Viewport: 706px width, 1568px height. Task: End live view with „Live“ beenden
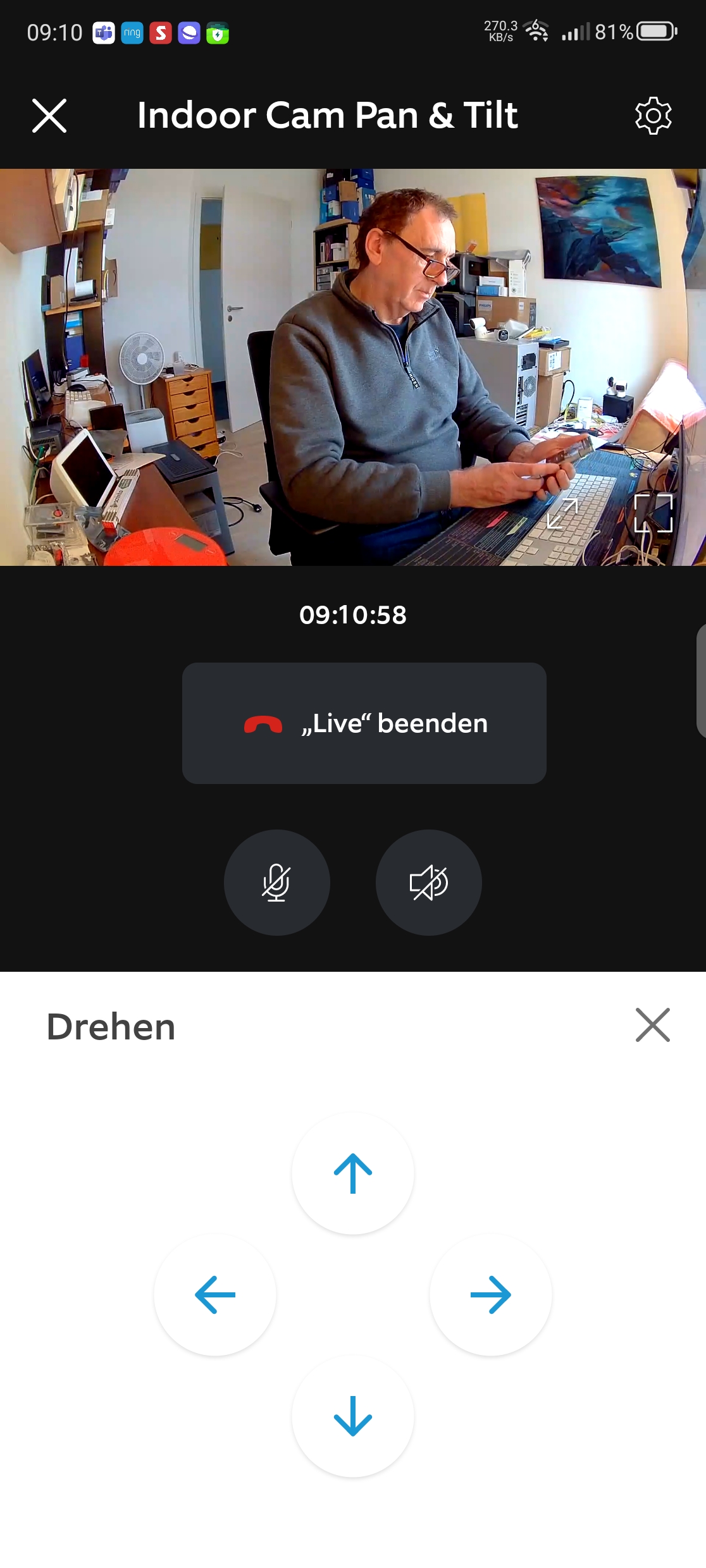click(364, 723)
